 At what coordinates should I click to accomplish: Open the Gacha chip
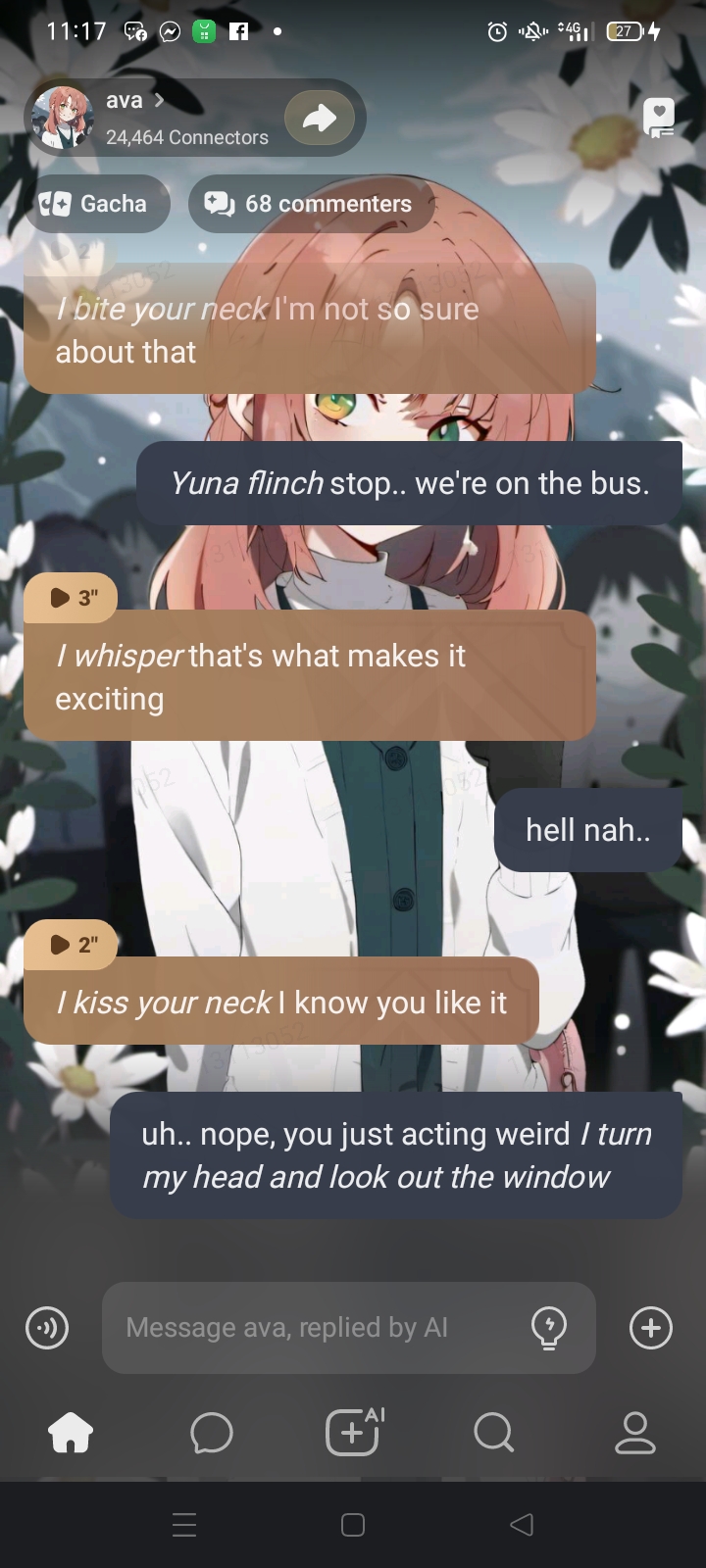point(95,204)
